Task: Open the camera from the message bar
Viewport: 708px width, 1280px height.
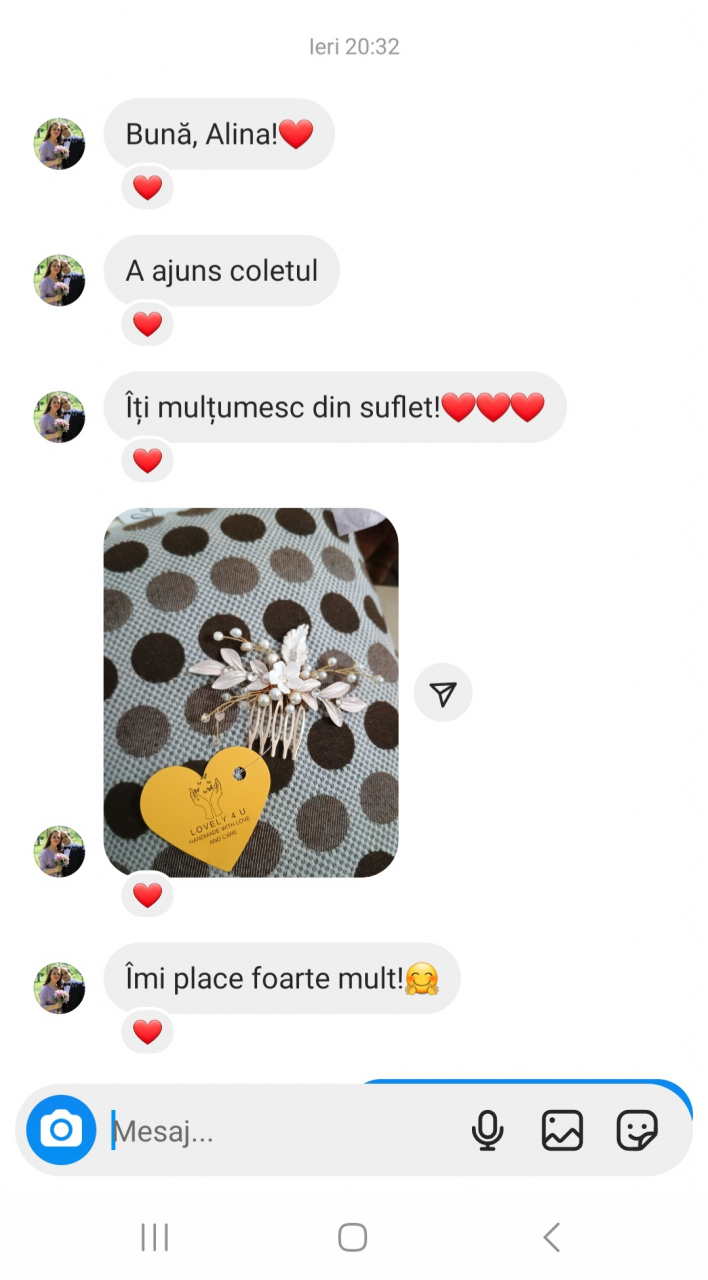Action: click(61, 1130)
